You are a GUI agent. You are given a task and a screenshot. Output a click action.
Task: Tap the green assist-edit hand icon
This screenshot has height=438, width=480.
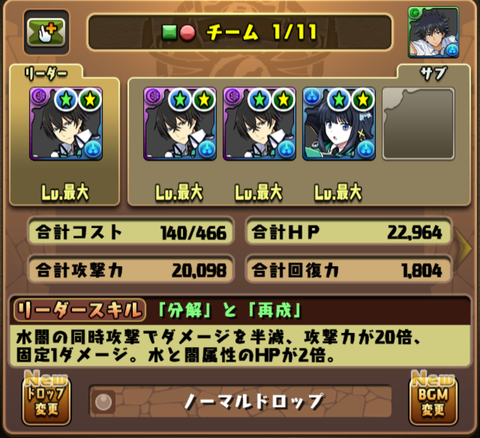click(x=46, y=32)
